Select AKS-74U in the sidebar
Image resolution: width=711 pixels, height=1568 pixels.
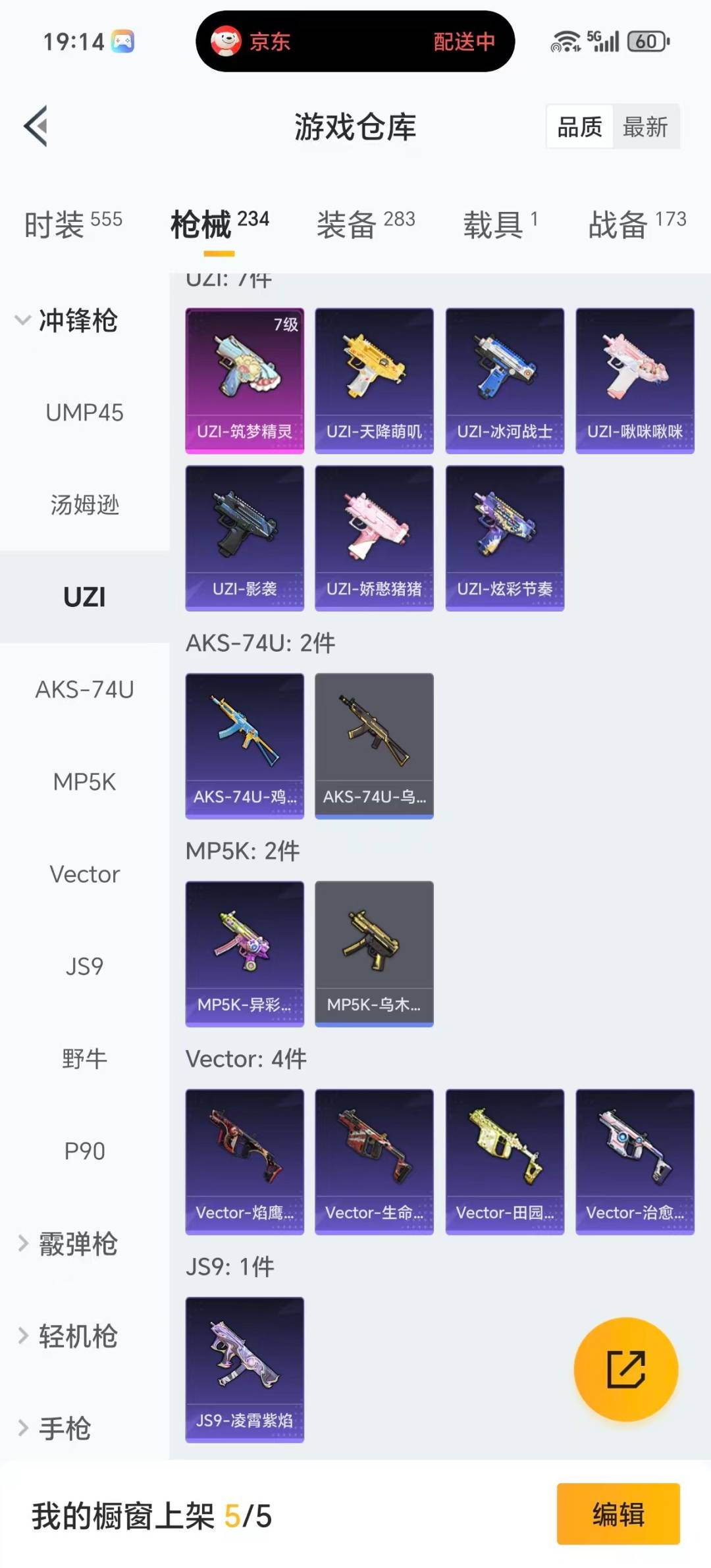[x=84, y=690]
